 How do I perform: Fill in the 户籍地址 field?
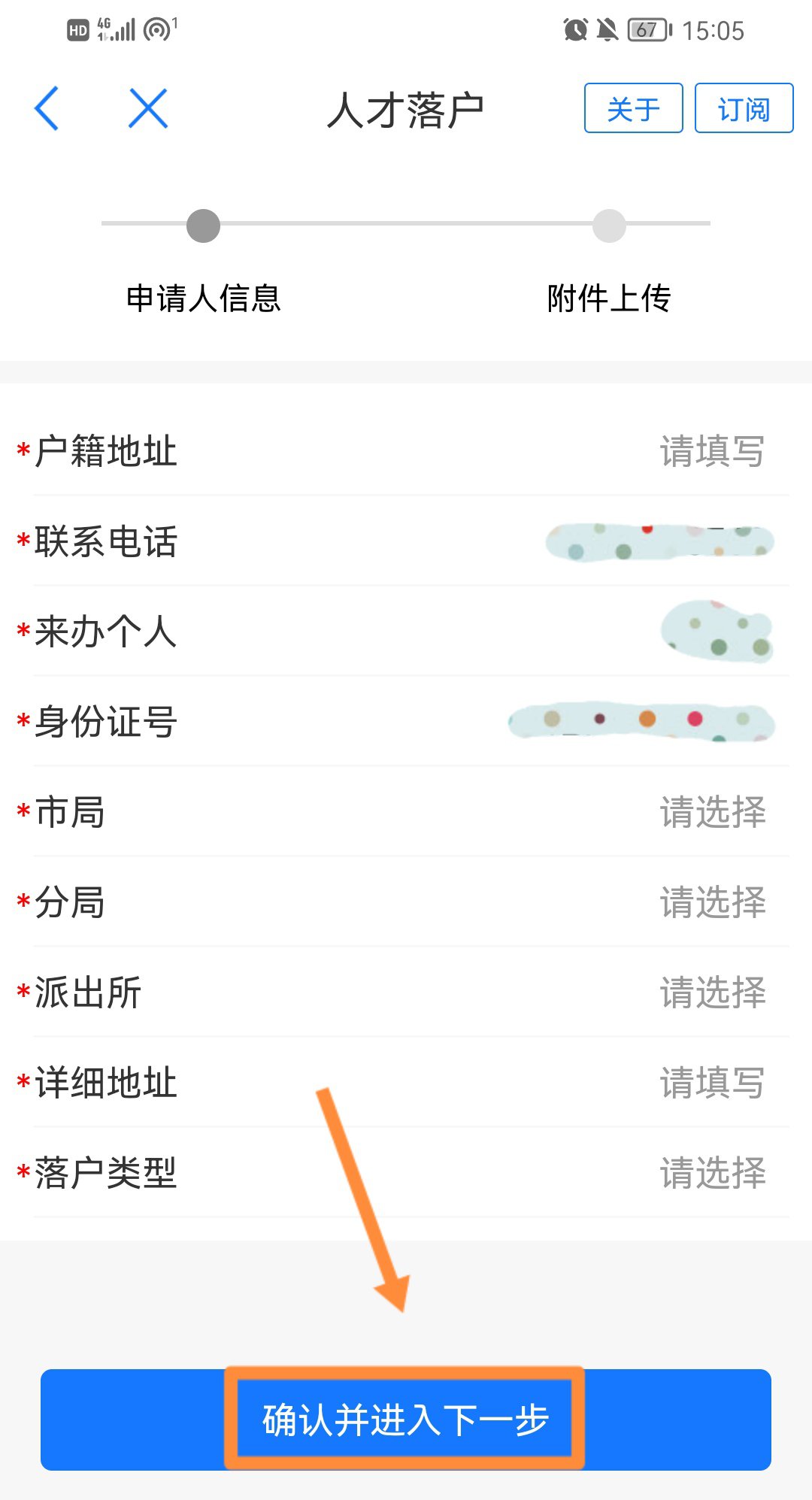pyautogui.click(x=711, y=451)
